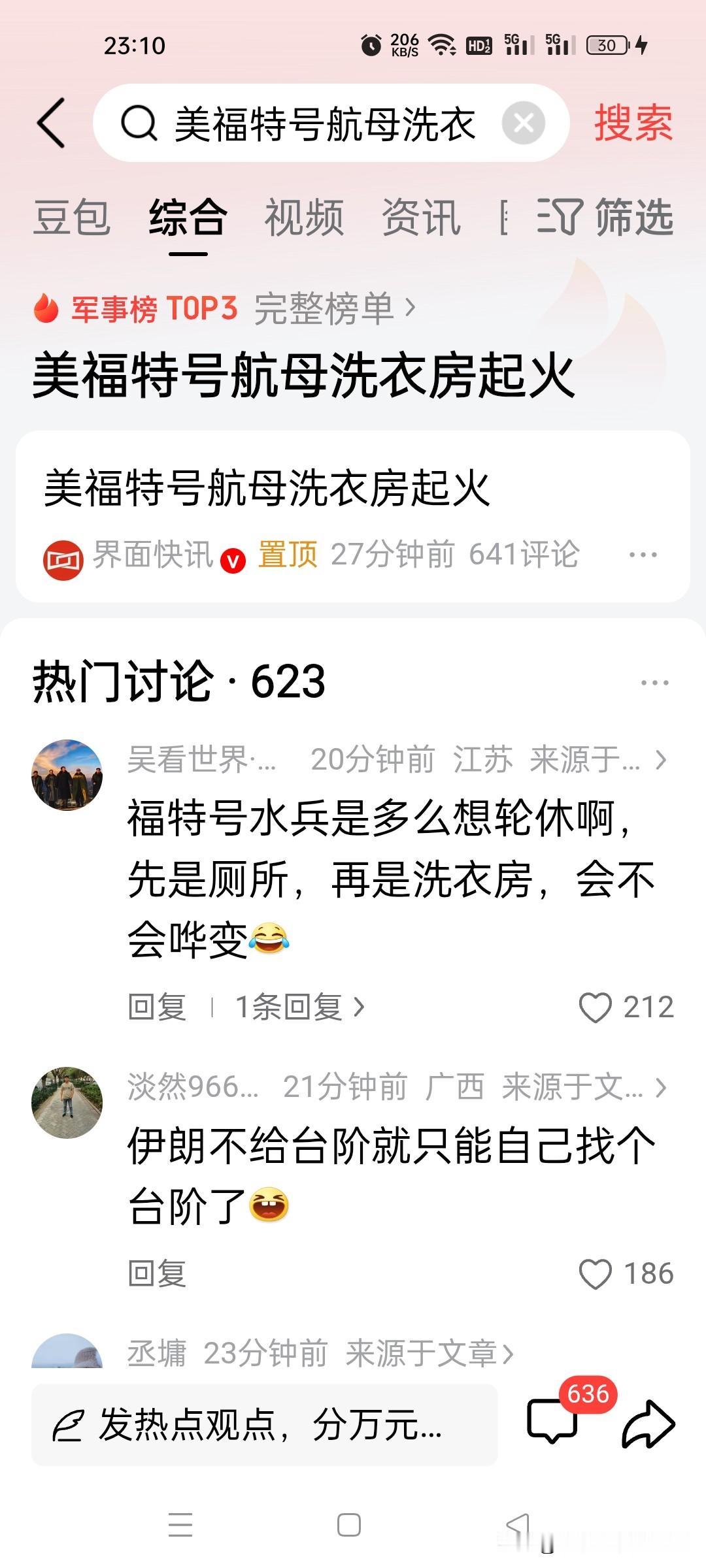Clear the search box with the X icon

pyautogui.click(x=523, y=122)
